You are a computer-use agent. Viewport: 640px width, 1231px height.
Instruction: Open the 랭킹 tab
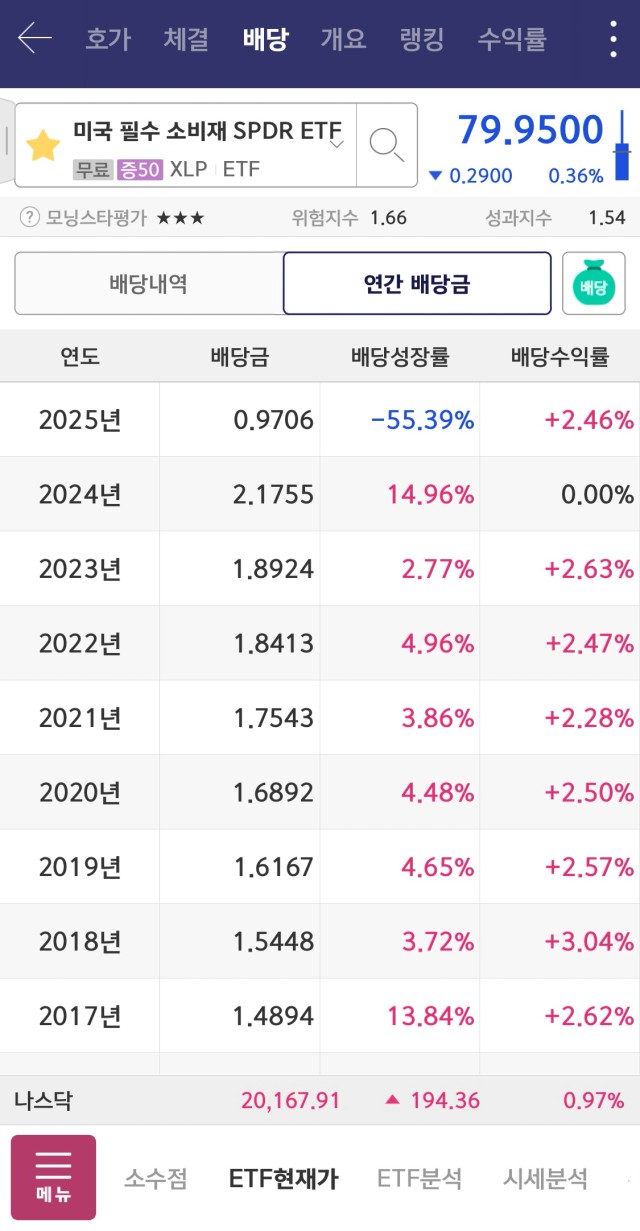(x=421, y=39)
